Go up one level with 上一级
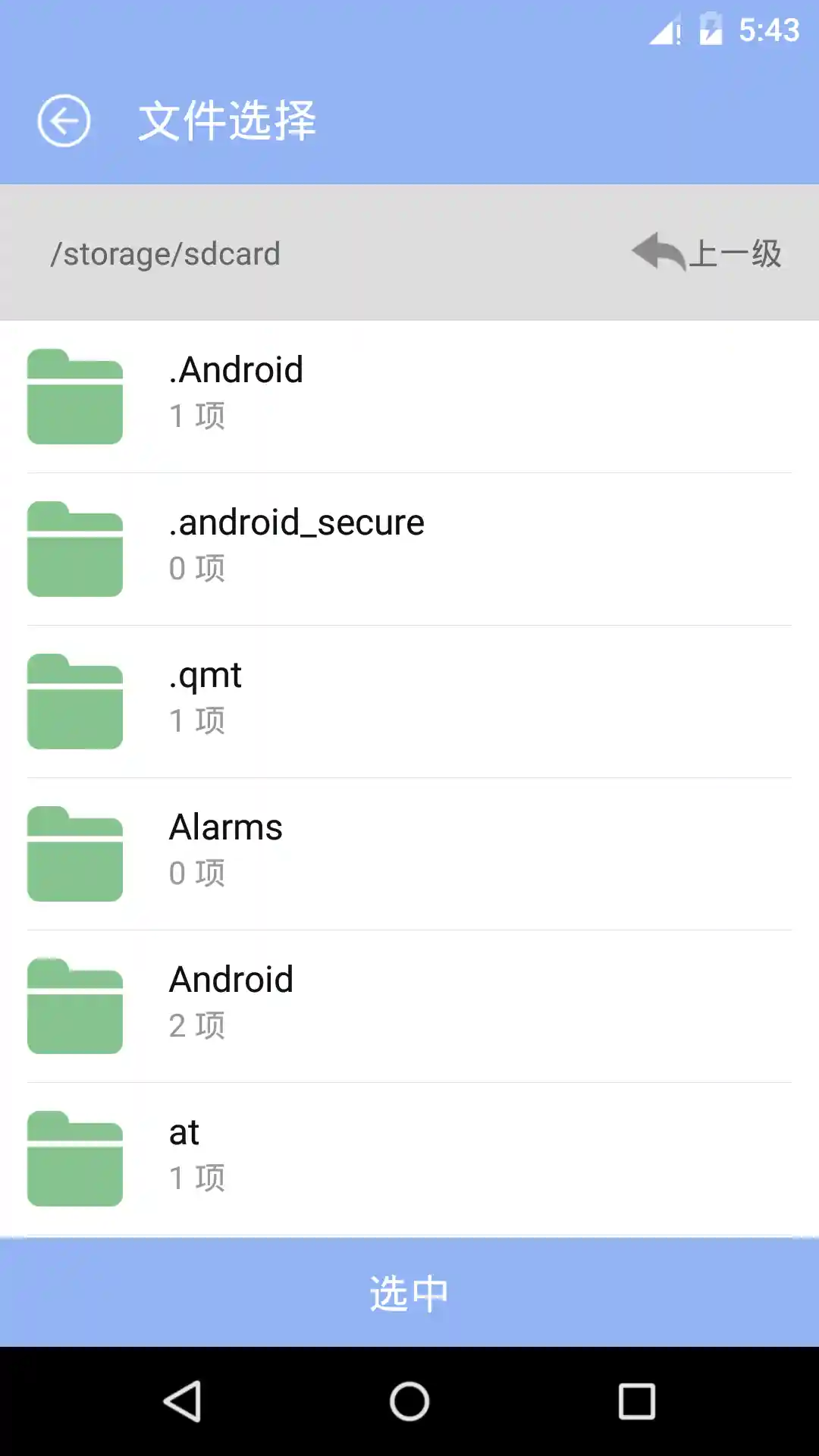 click(707, 253)
